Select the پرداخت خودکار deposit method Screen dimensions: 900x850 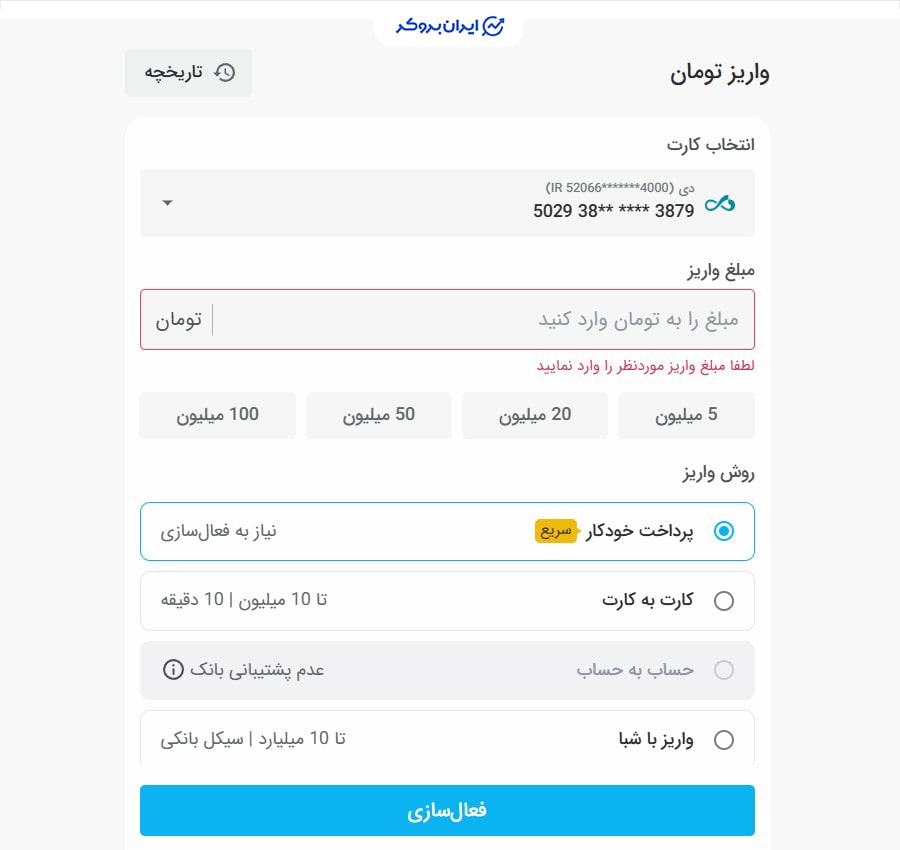(x=724, y=531)
